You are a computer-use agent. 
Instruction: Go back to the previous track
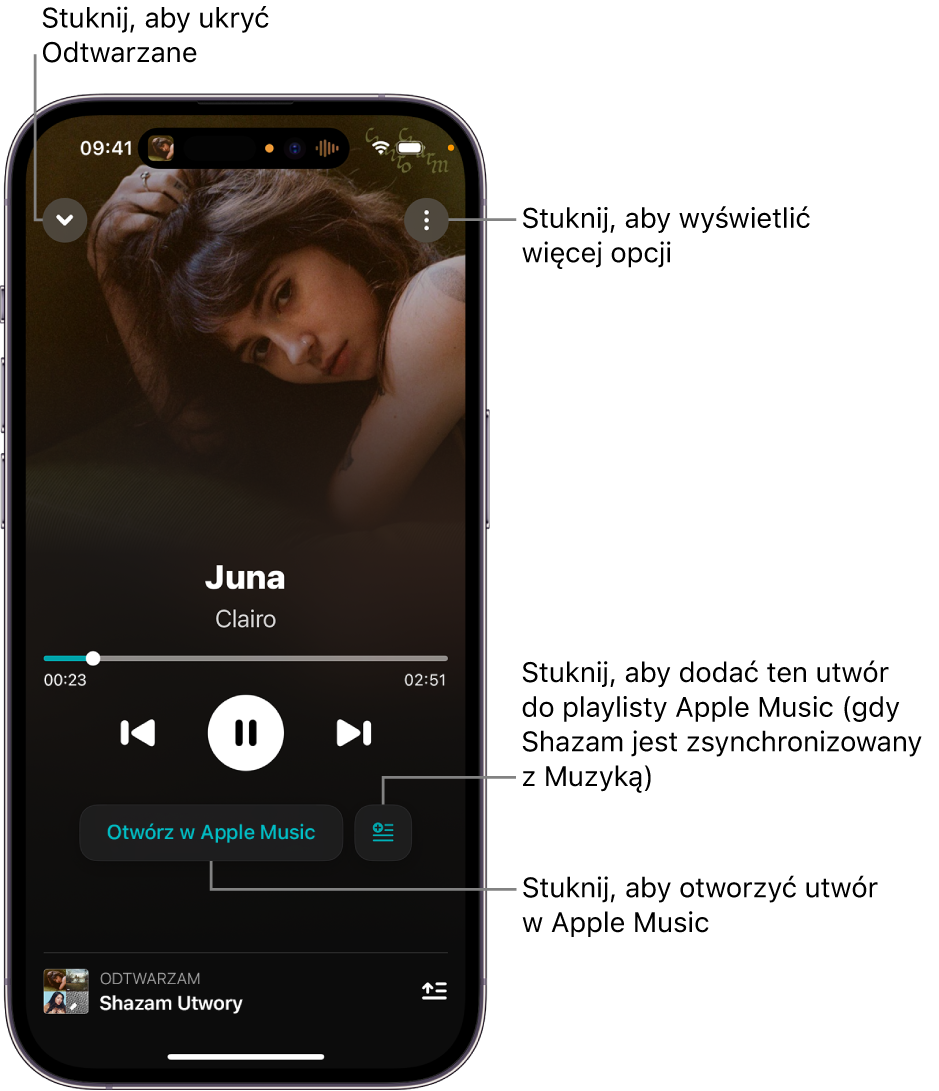(138, 733)
